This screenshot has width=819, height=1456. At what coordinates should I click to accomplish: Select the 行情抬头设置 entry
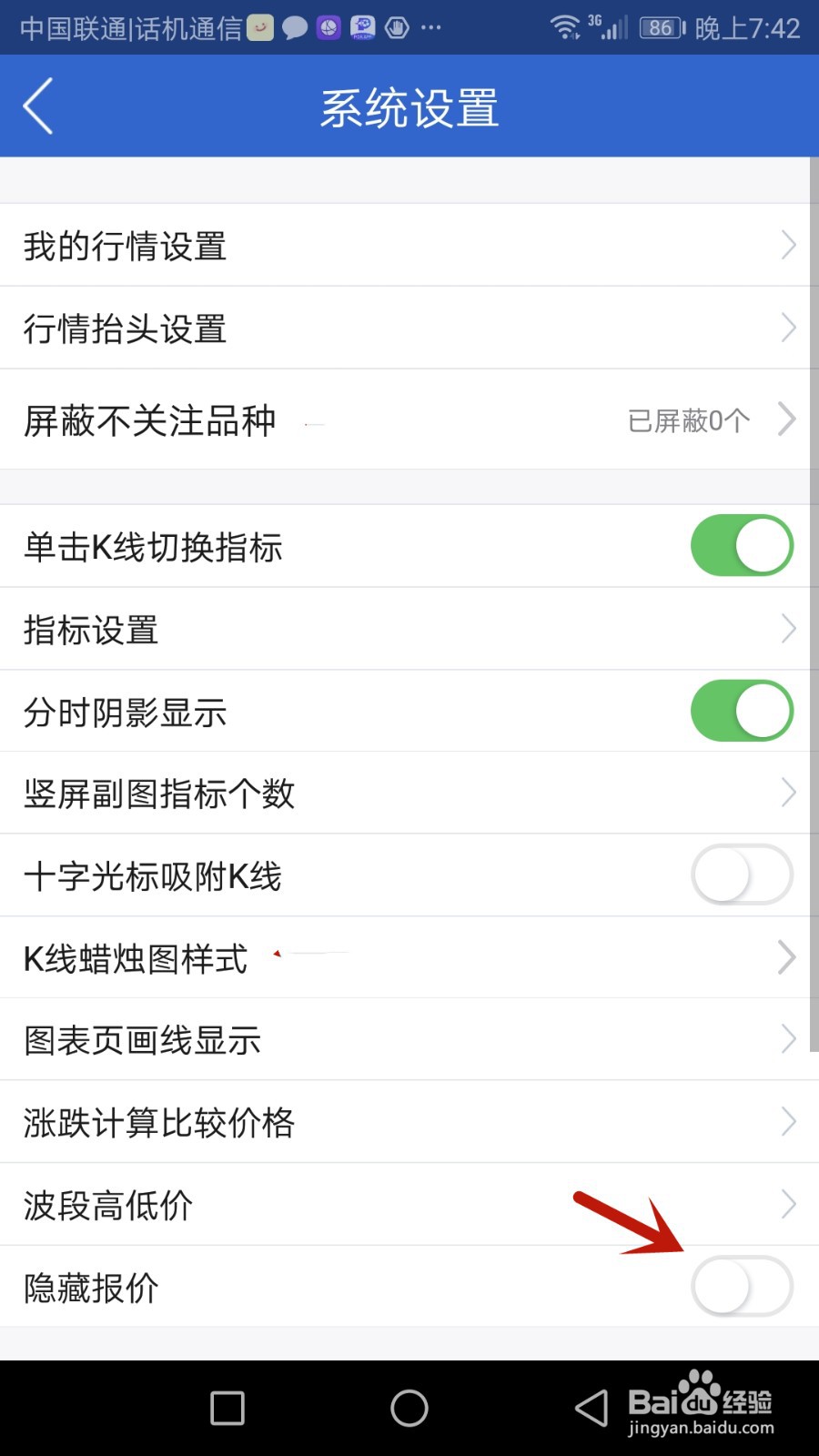786,327
